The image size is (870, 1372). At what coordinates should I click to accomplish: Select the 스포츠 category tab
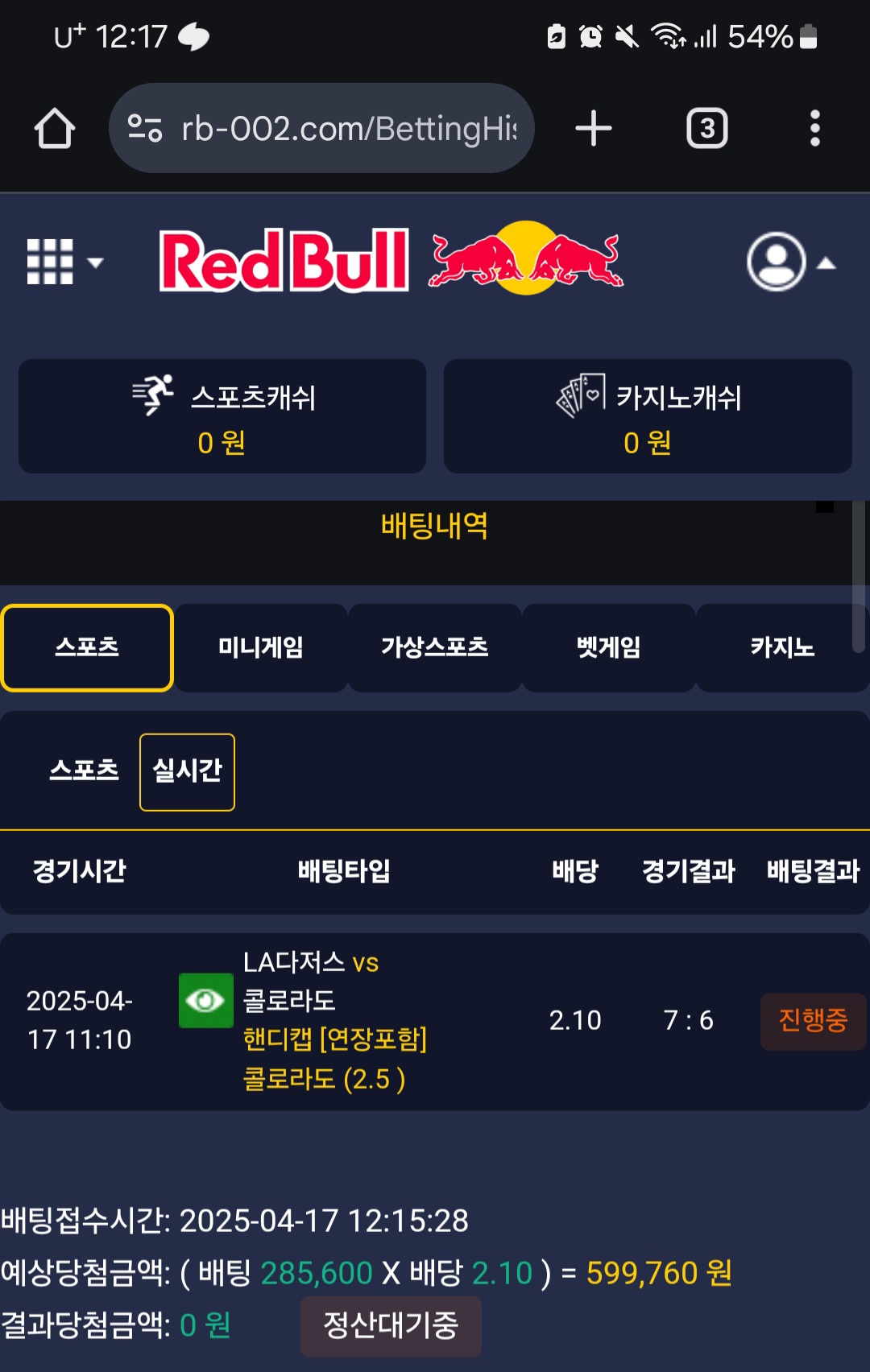point(87,648)
